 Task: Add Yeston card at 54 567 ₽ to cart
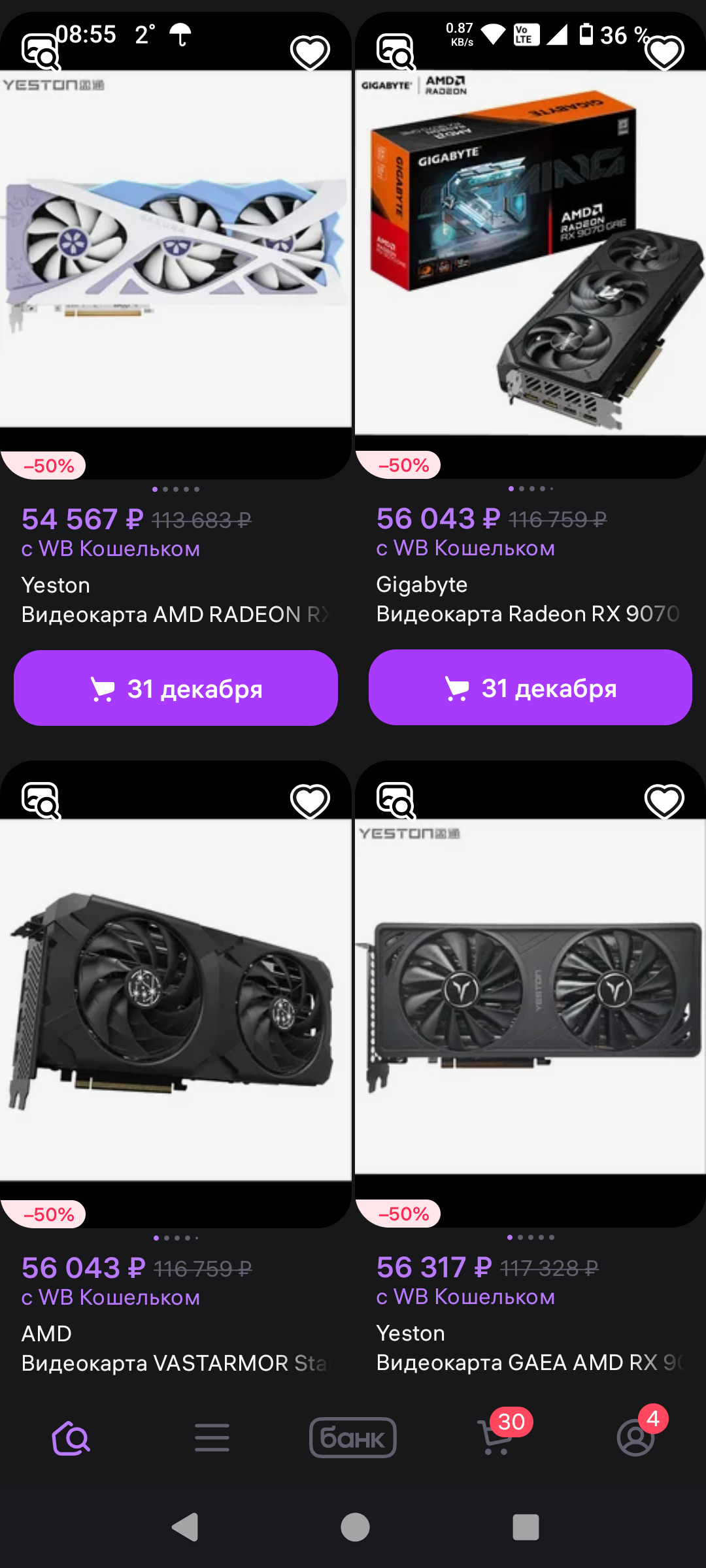175,688
